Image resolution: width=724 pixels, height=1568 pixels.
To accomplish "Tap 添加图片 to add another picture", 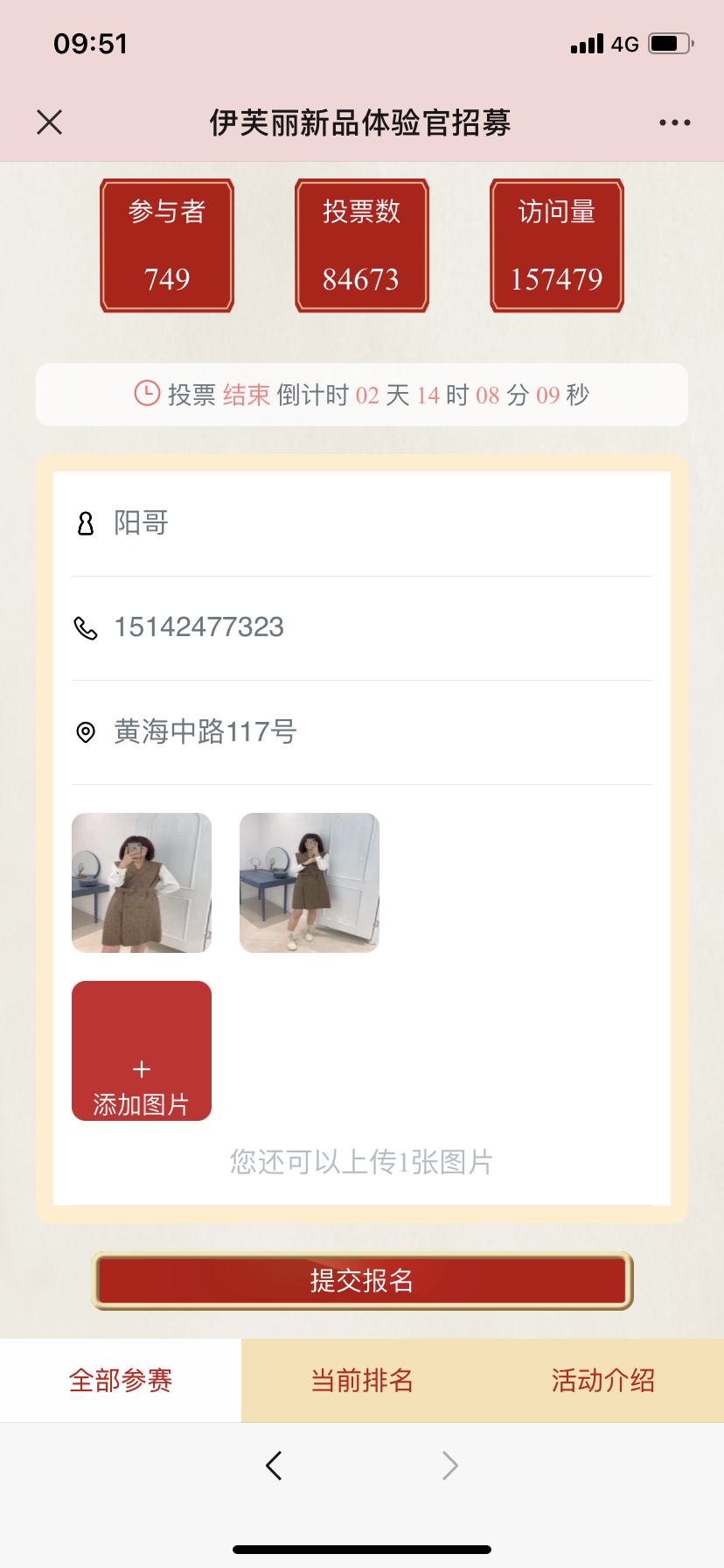I will [x=142, y=1051].
